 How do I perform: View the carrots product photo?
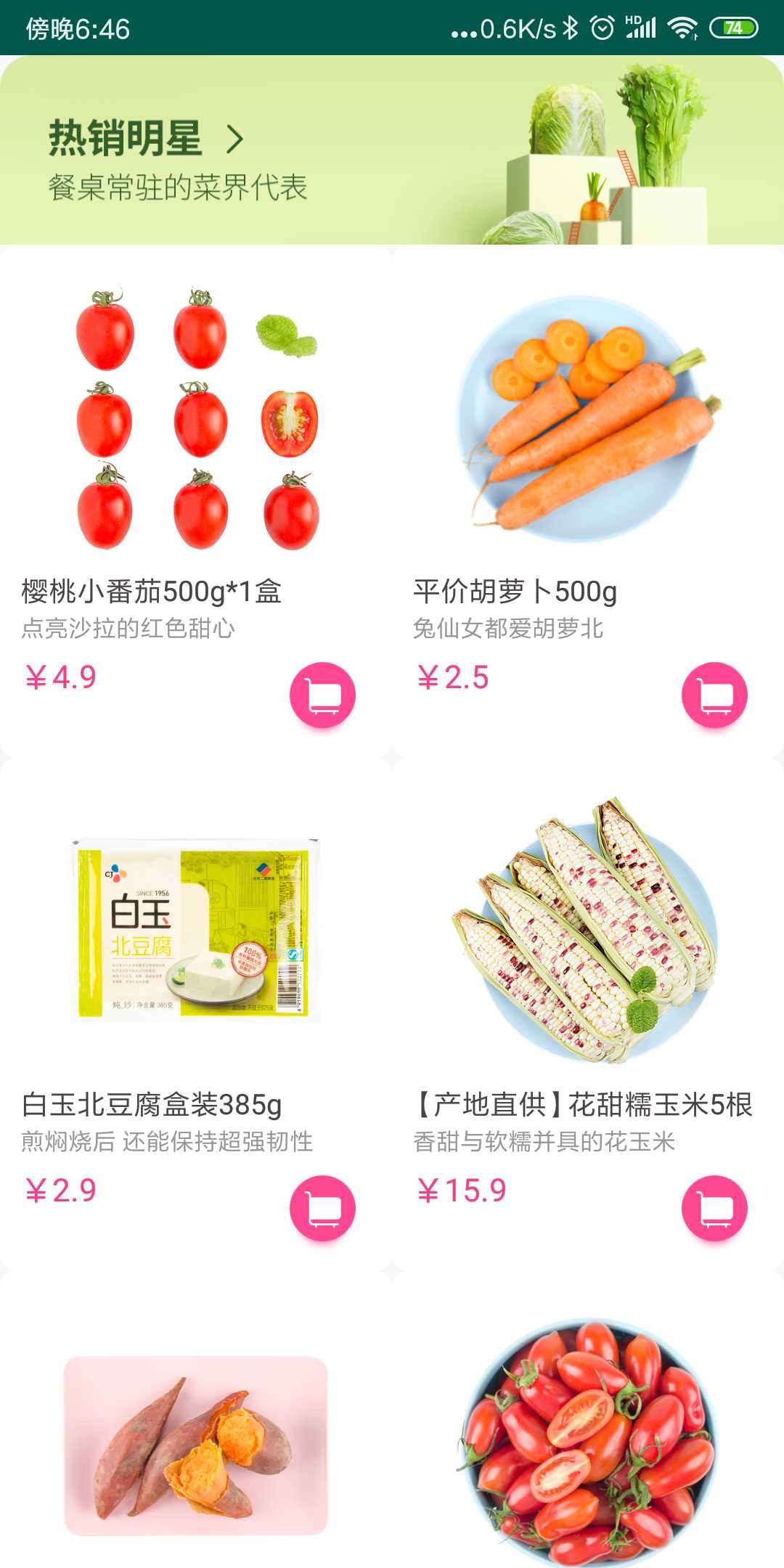[x=588, y=421]
